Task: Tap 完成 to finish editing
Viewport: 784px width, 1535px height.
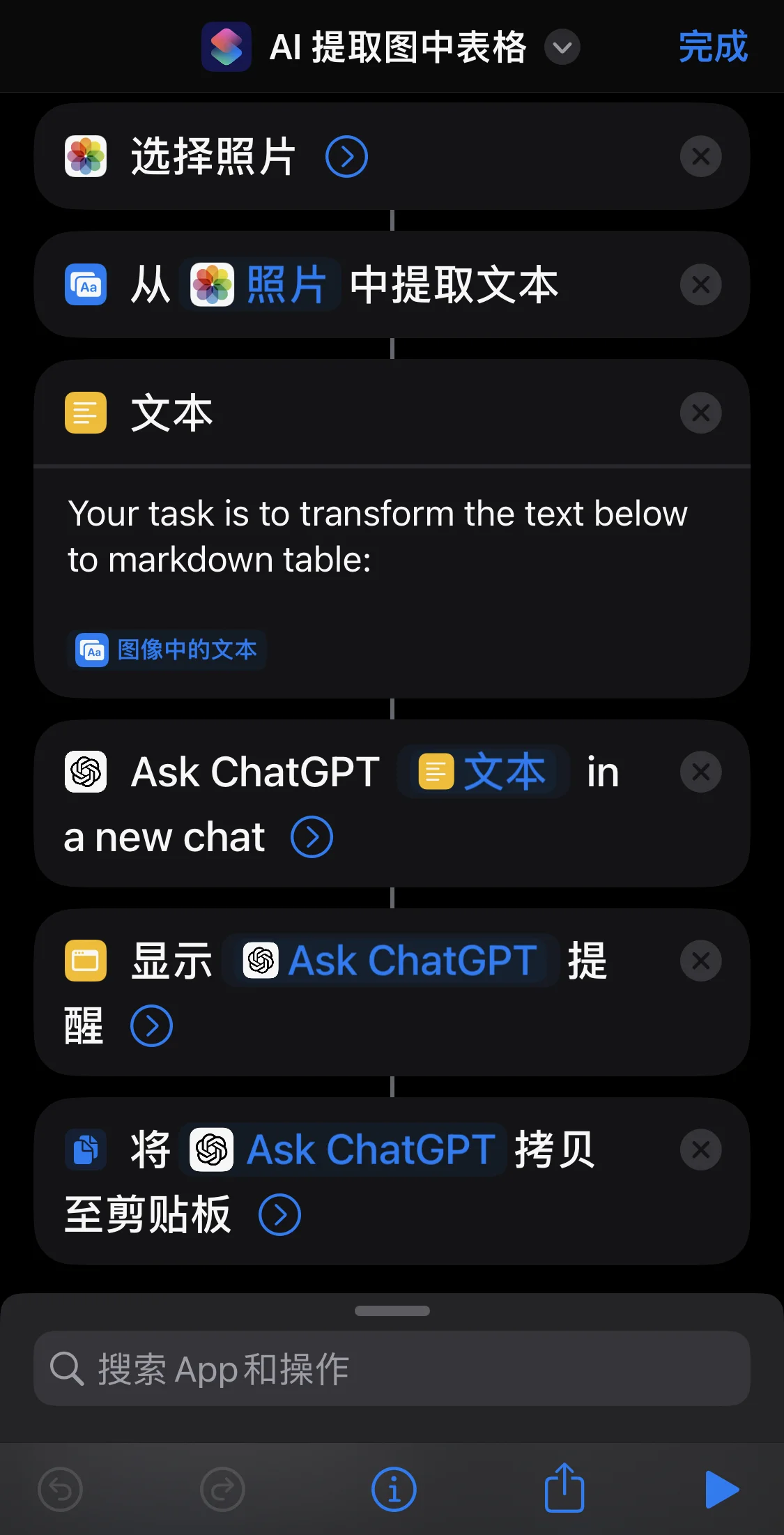Action: 713,47
